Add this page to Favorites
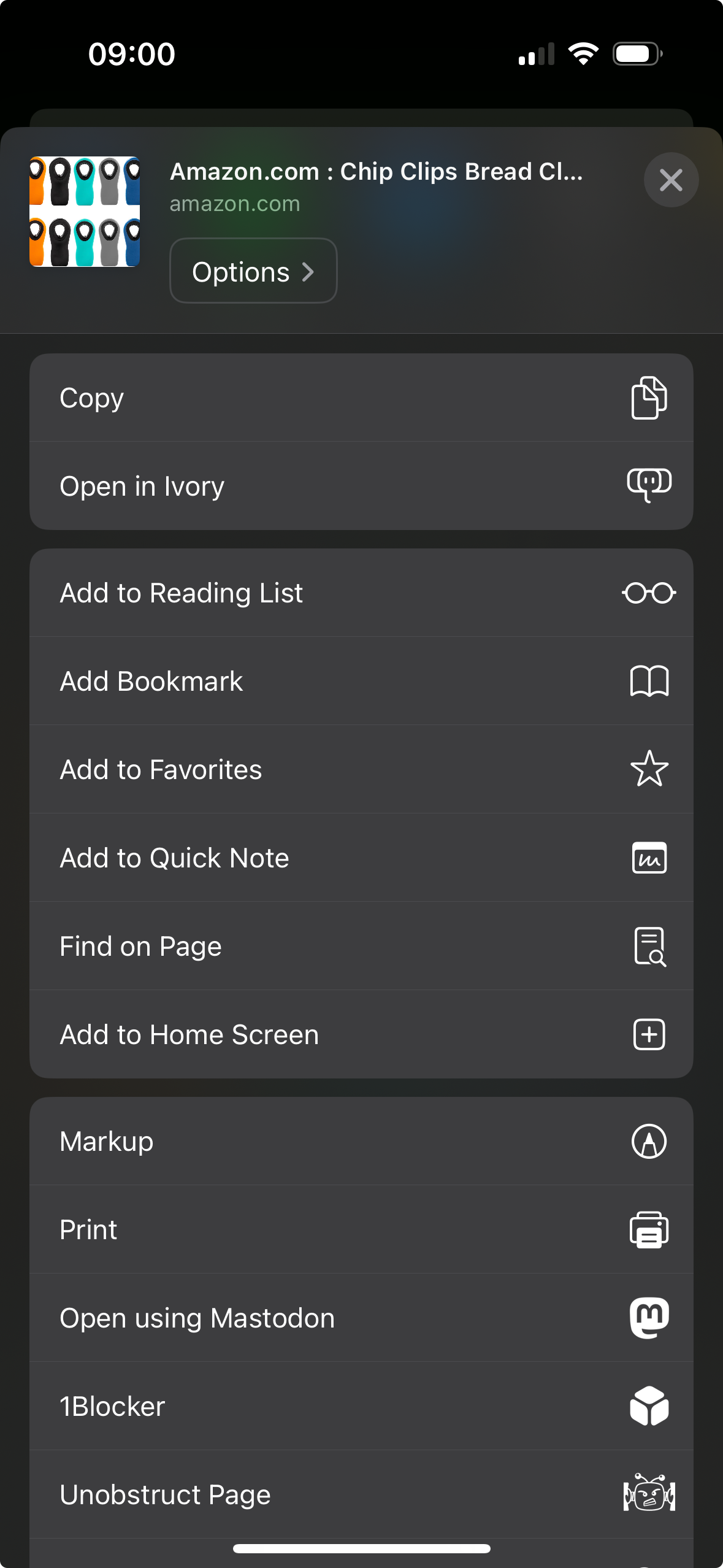Image resolution: width=723 pixels, height=1568 pixels. 361,769
